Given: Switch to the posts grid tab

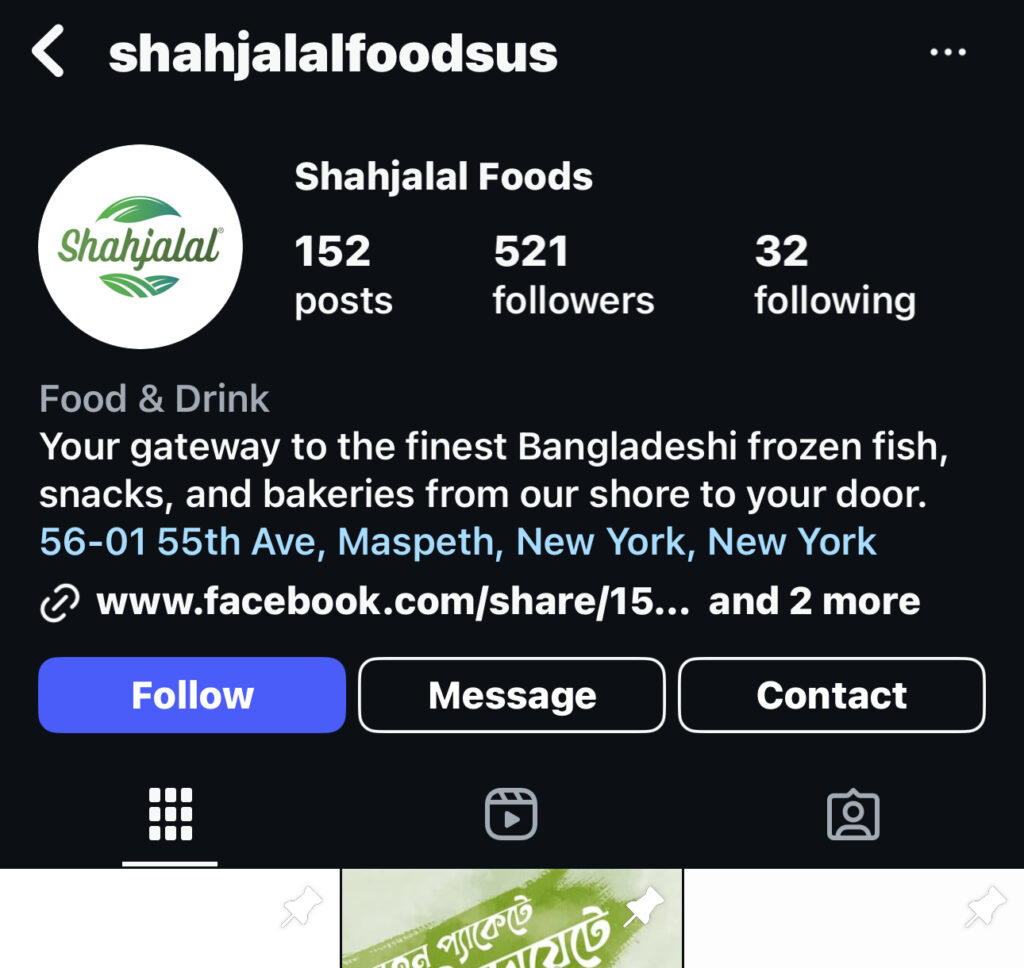Looking at the screenshot, I should [x=170, y=814].
